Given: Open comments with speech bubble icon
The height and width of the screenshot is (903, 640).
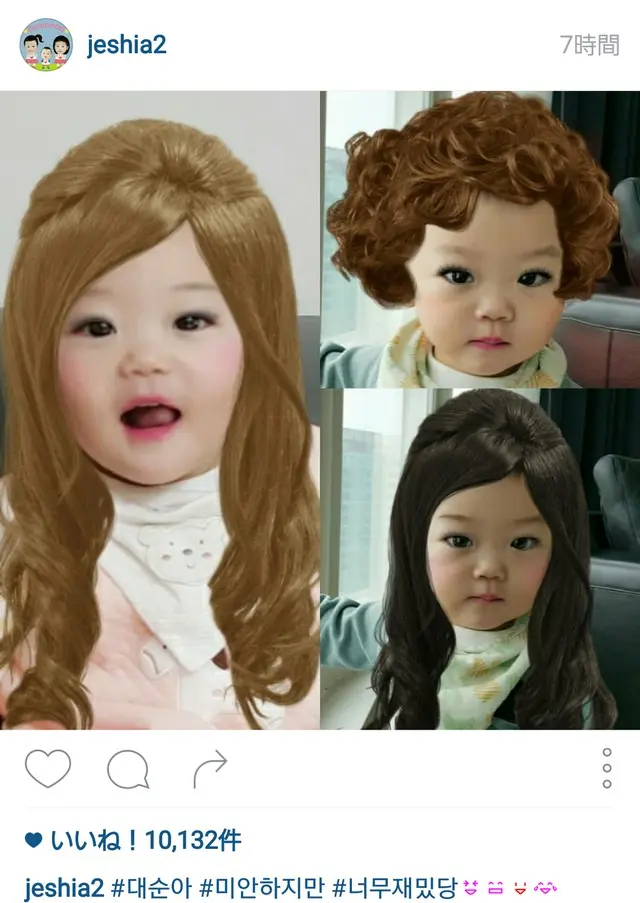Looking at the screenshot, I should 128,769.
